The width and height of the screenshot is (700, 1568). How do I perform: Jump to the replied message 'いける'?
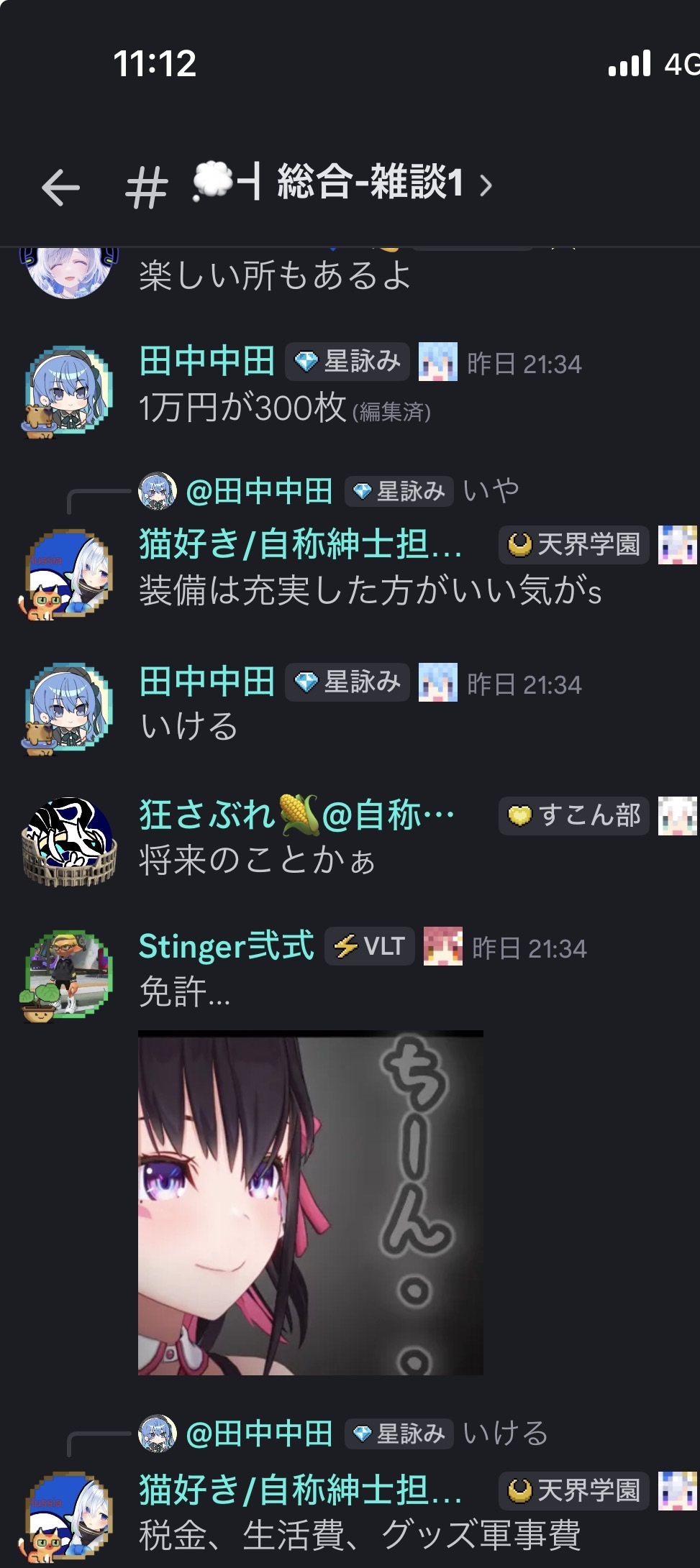pyautogui.click(x=505, y=1434)
